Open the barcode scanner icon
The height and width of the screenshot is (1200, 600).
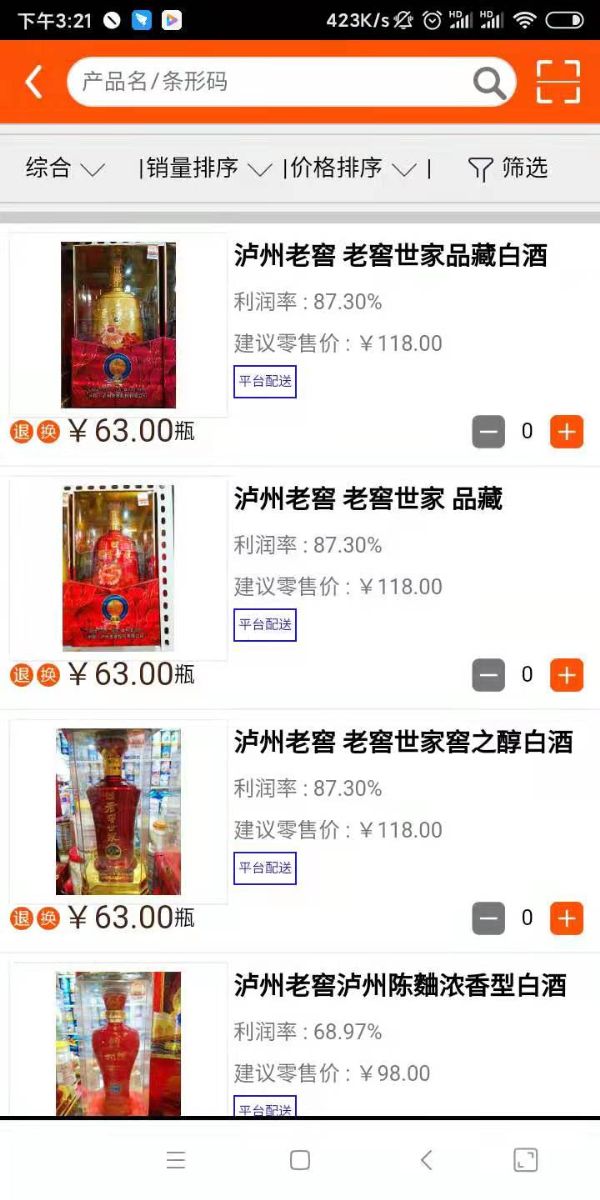point(558,82)
